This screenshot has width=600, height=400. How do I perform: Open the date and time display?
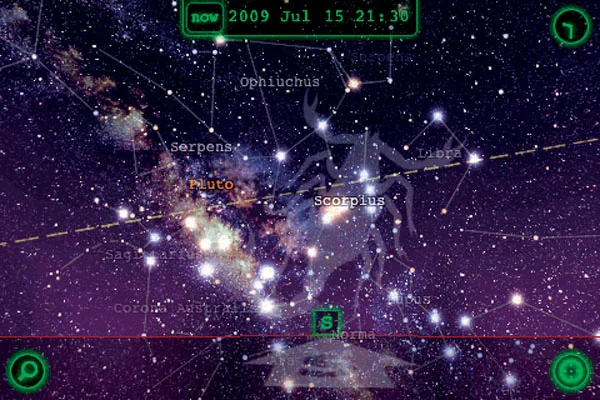(x=318, y=16)
